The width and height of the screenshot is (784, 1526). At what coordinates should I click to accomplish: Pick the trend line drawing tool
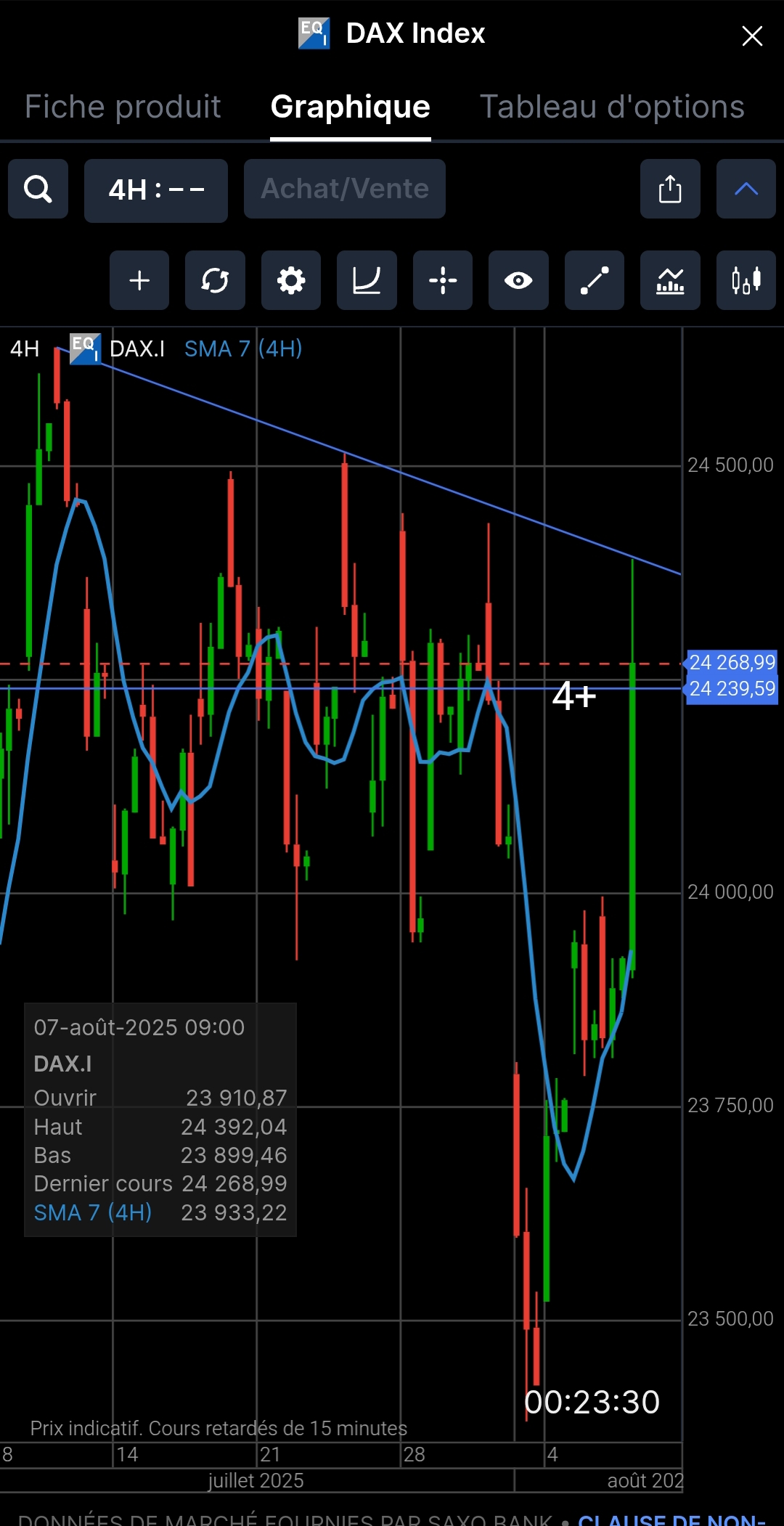tap(595, 281)
